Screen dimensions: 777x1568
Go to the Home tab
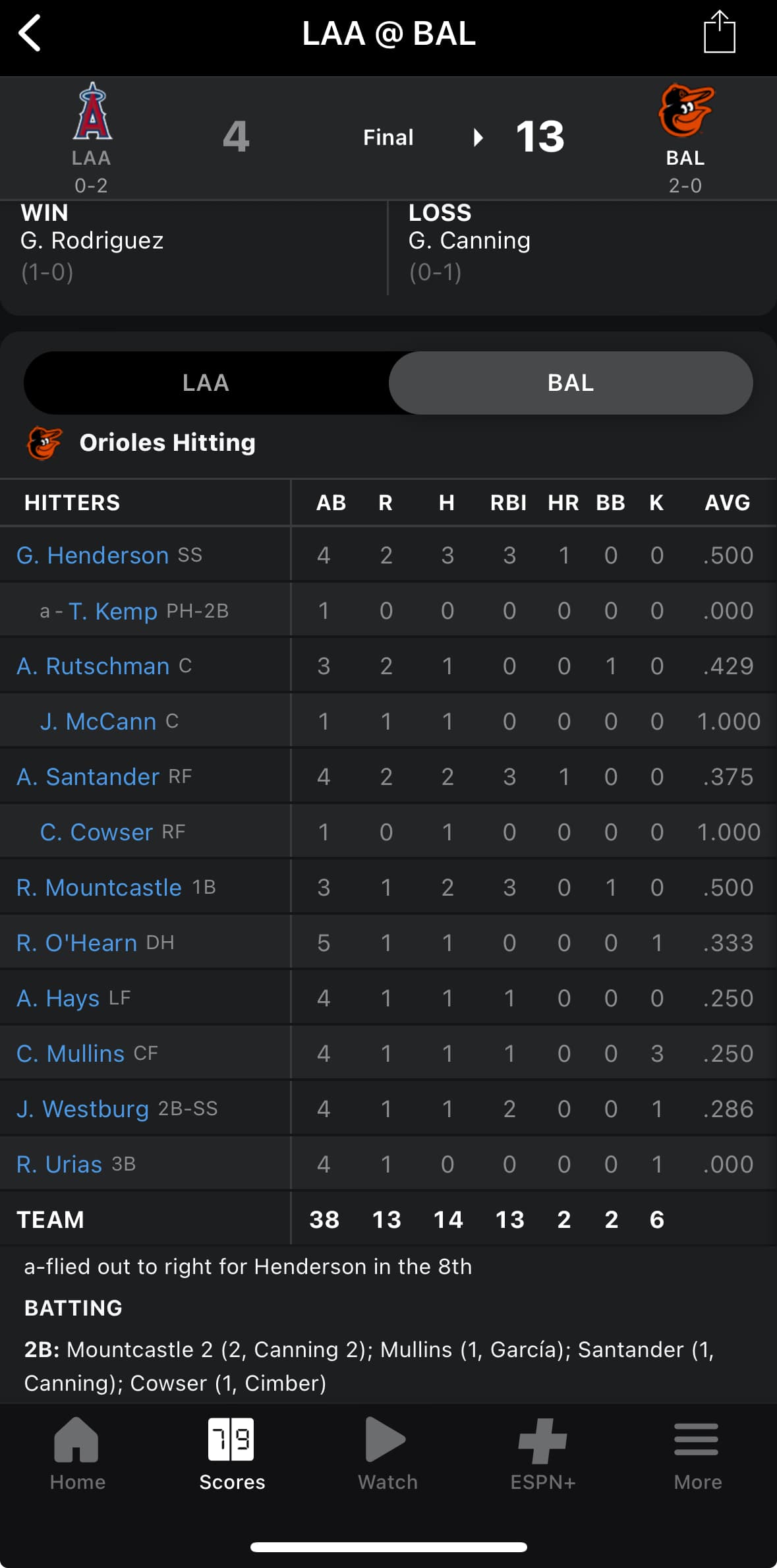coord(77,1454)
